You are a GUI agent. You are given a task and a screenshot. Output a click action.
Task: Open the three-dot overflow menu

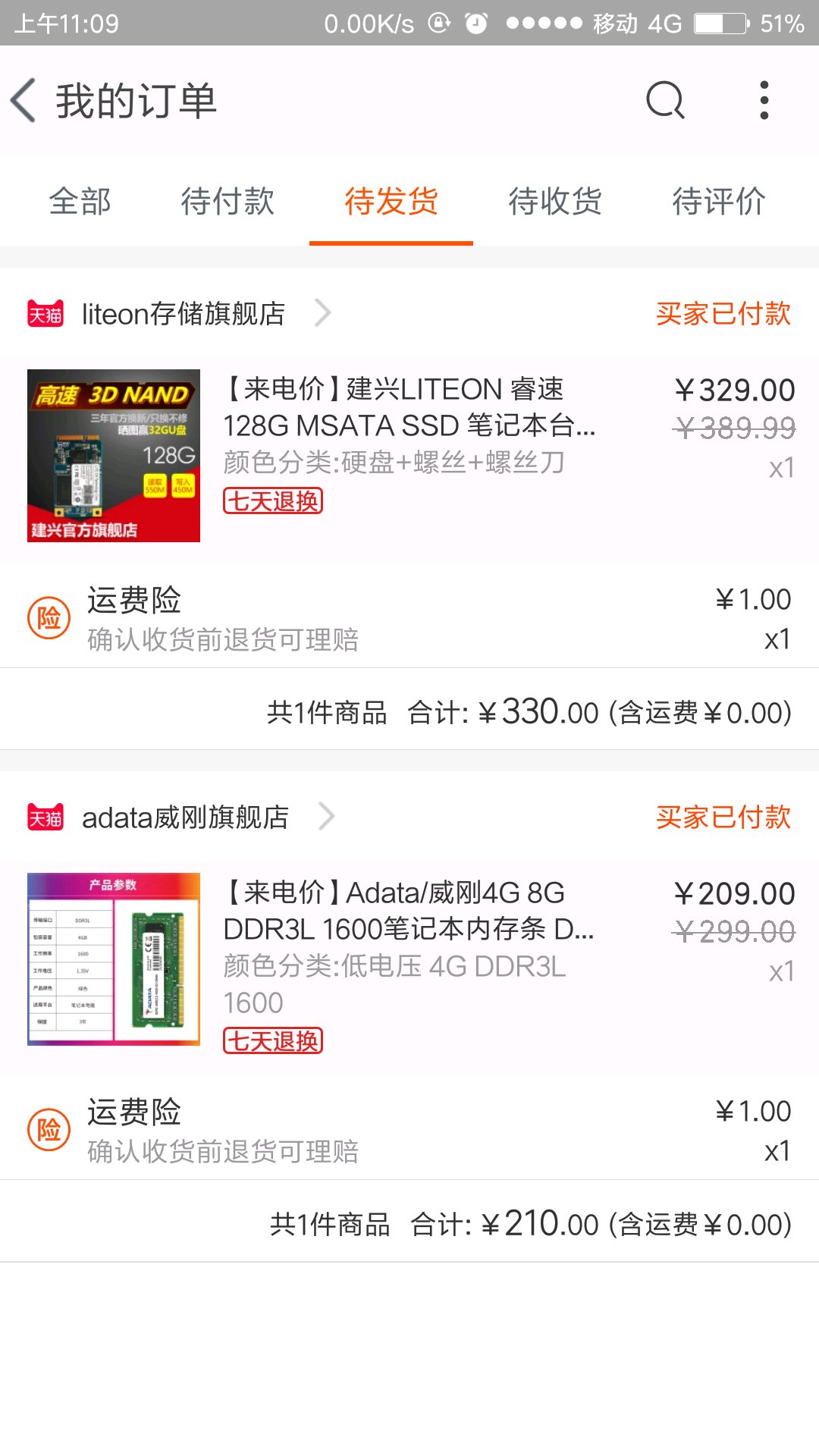tap(764, 101)
